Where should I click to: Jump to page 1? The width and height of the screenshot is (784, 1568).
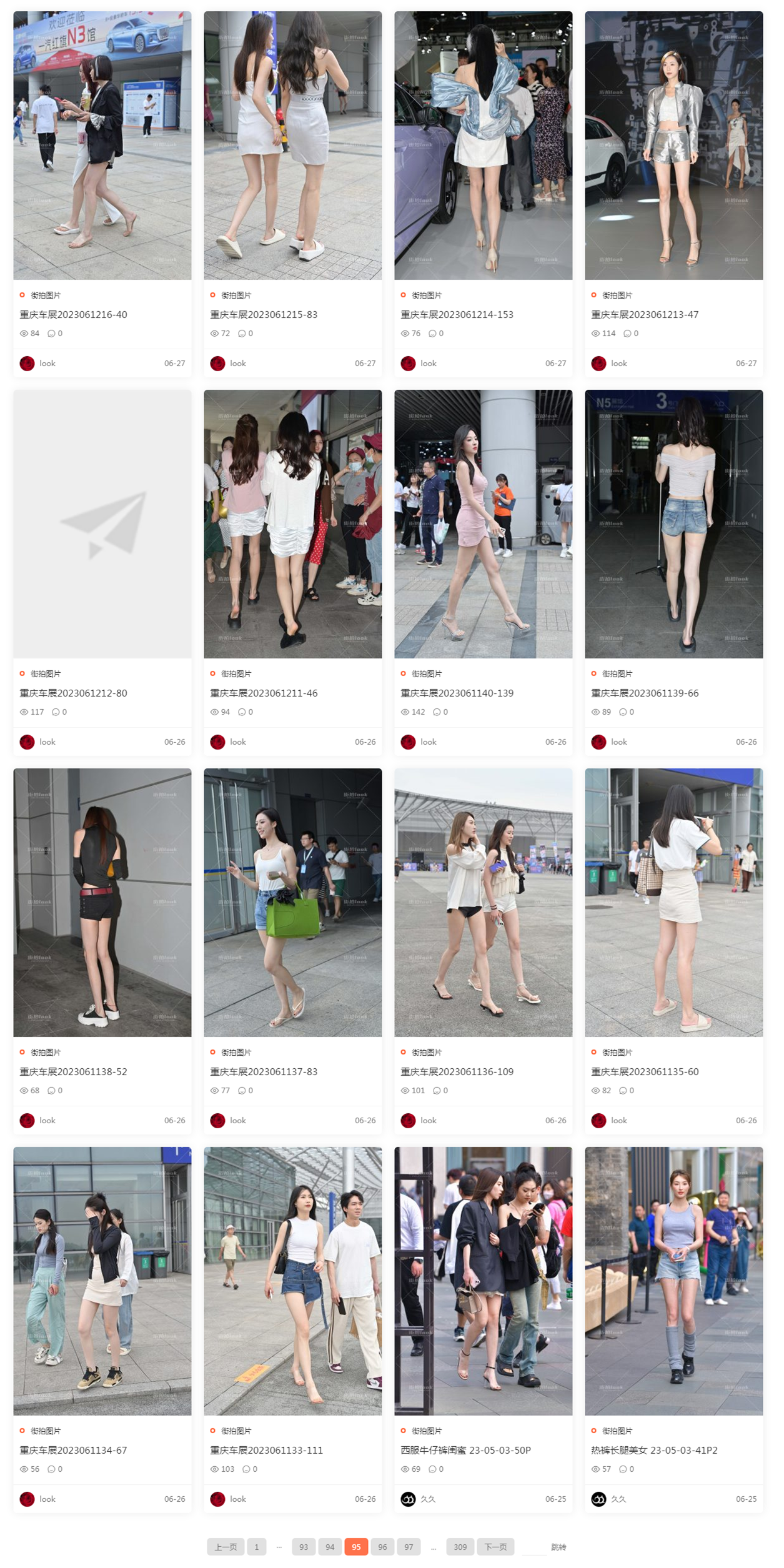tap(256, 1547)
